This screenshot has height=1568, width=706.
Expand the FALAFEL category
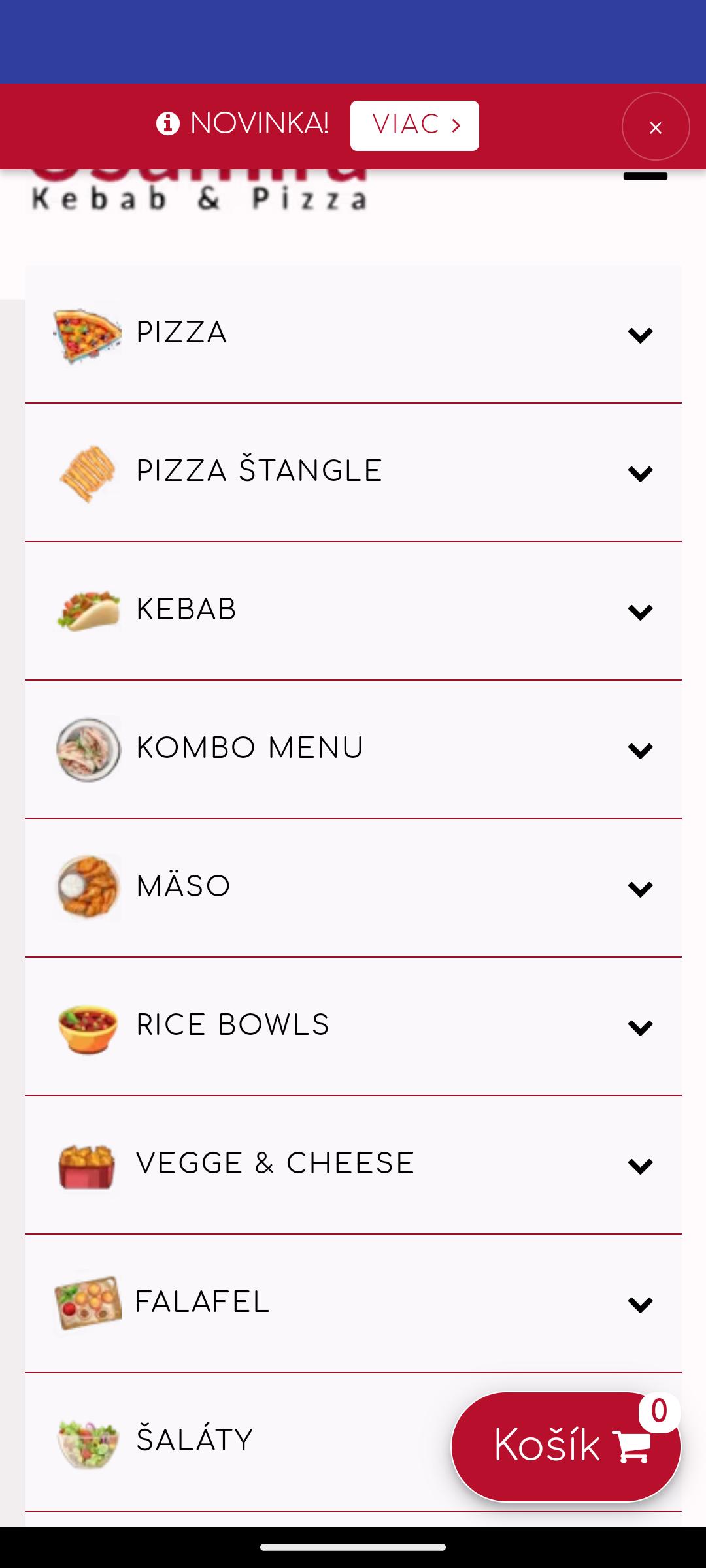(353, 1303)
